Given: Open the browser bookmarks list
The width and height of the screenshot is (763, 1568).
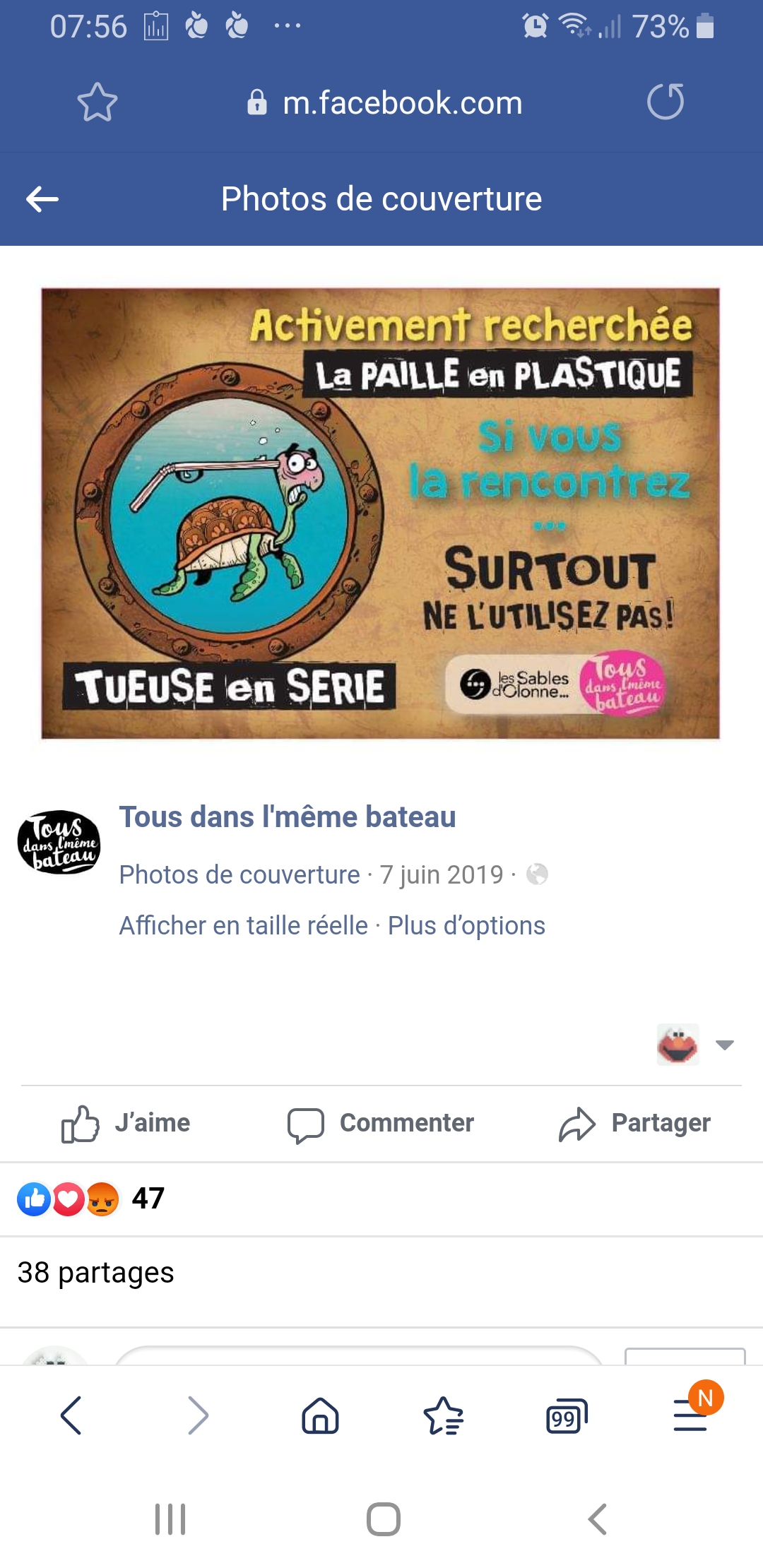Looking at the screenshot, I should tap(443, 1416).
